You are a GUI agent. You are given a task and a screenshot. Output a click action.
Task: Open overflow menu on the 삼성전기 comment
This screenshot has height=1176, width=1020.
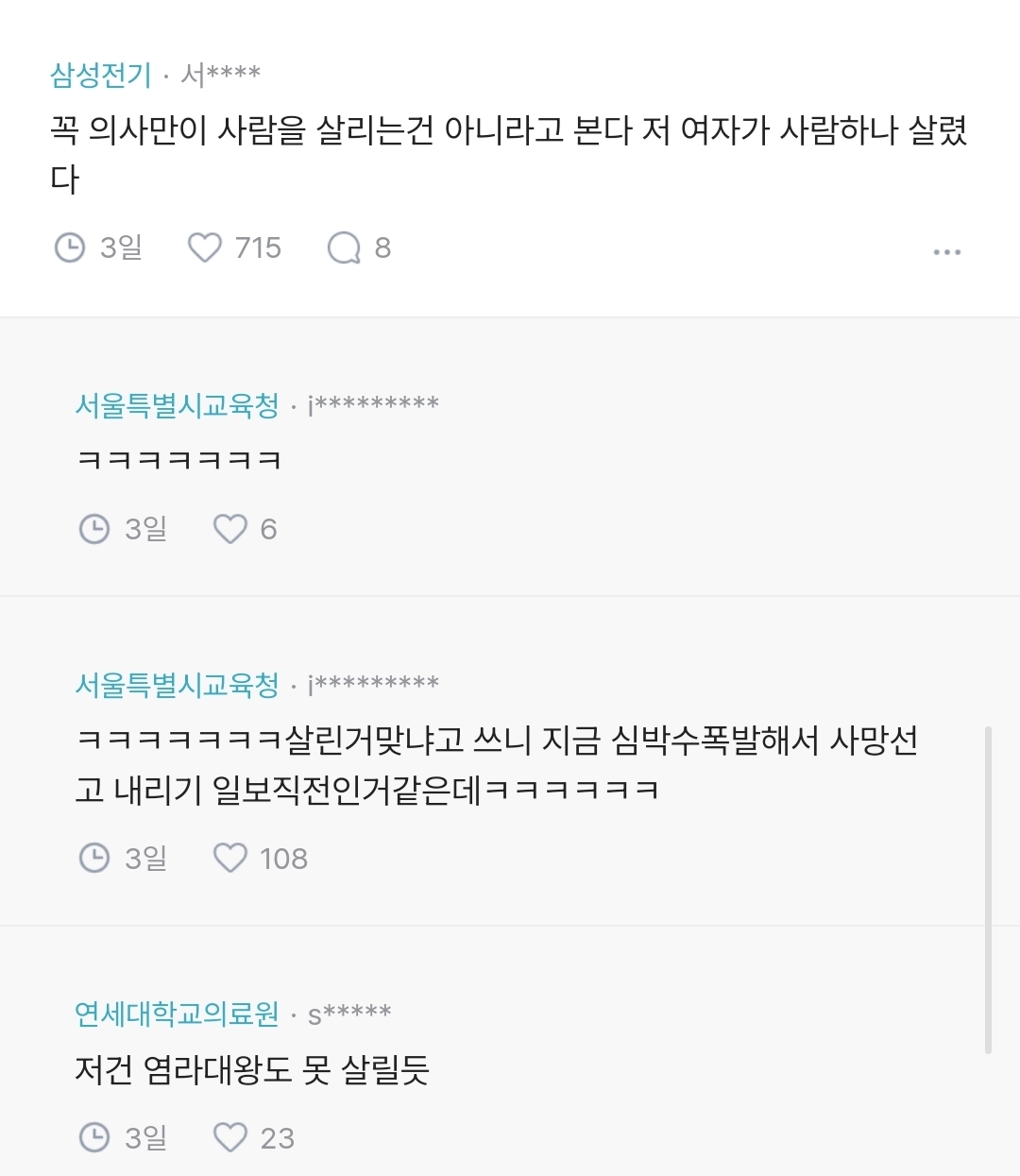pos(946,252)
